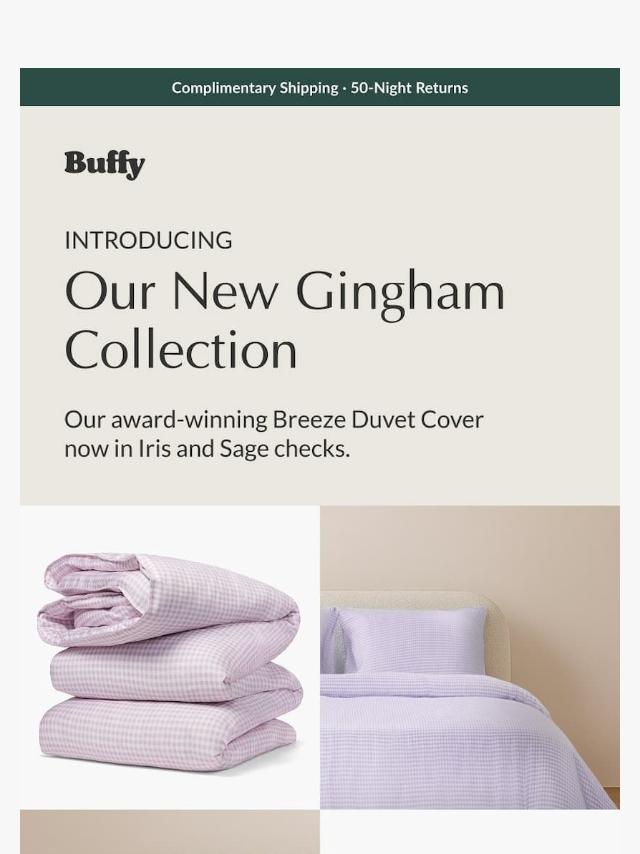Open the Buffy homepage from the header
Viewport: 640px width, 854px height.
pyautogui.click(x=105, y=164)
